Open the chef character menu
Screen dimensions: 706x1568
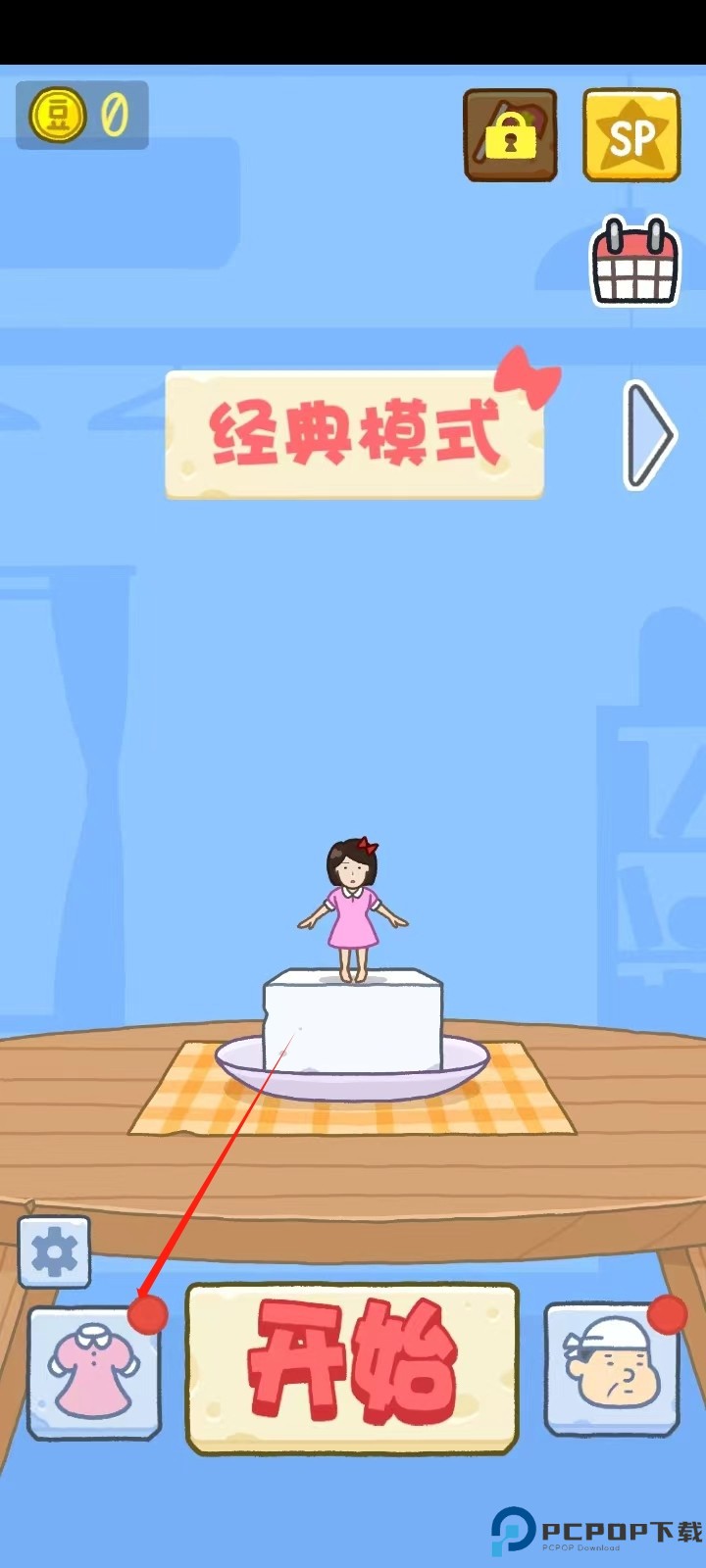[612, 1368]
